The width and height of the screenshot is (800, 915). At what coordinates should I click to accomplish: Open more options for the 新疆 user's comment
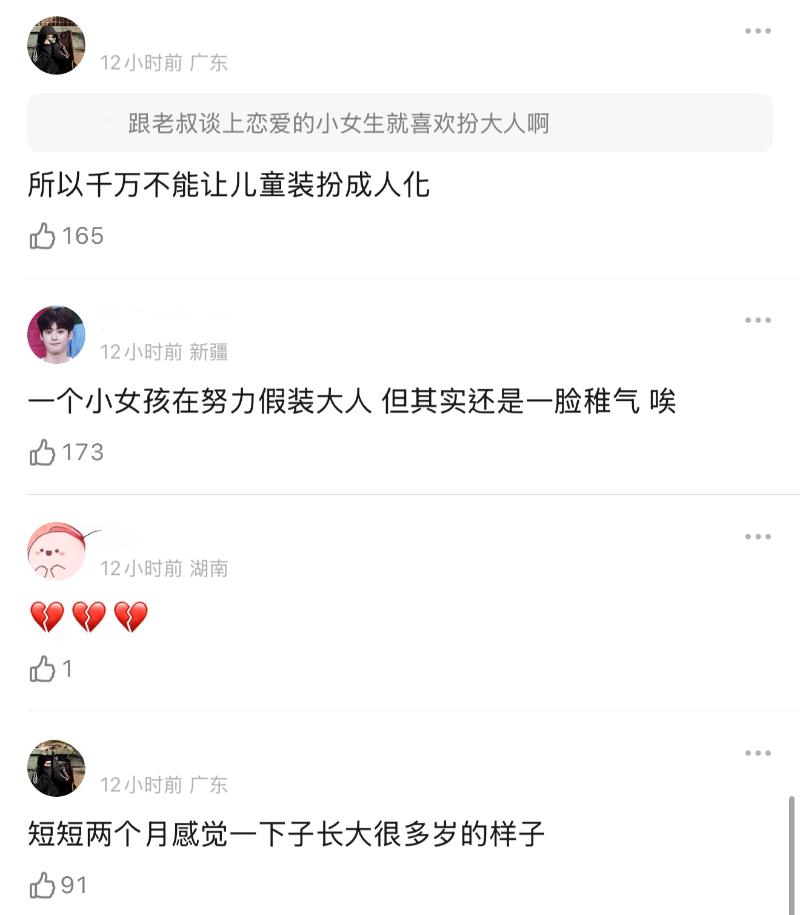(757, 320)
